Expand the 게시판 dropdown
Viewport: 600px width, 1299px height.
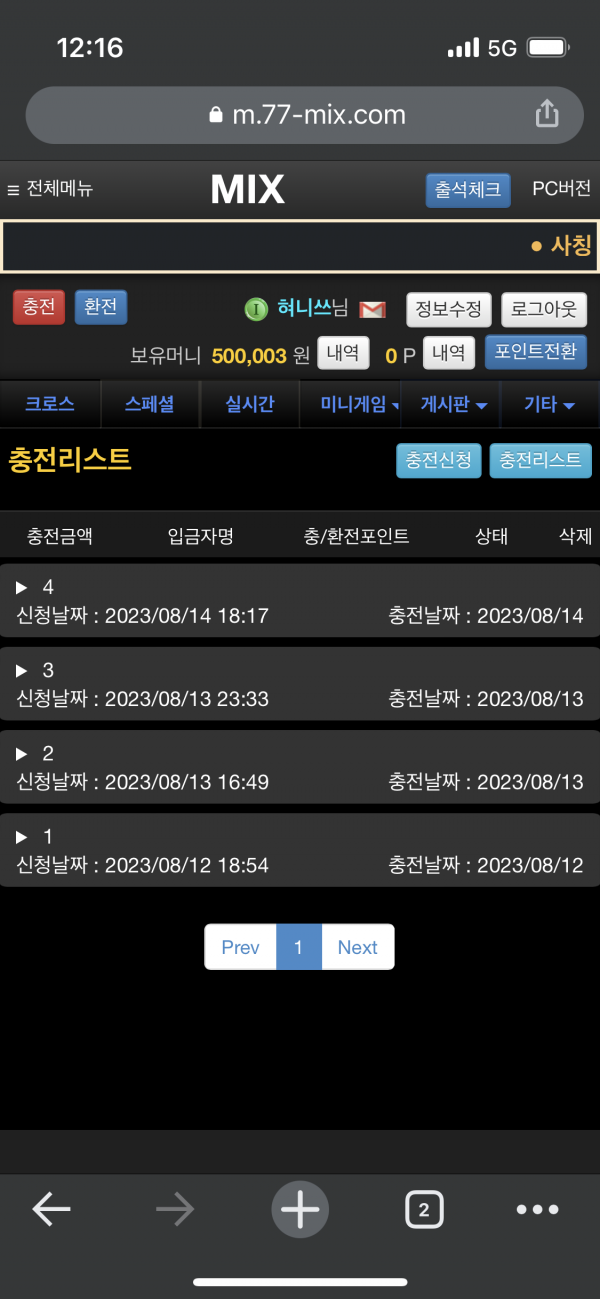(x=454, y=404)
